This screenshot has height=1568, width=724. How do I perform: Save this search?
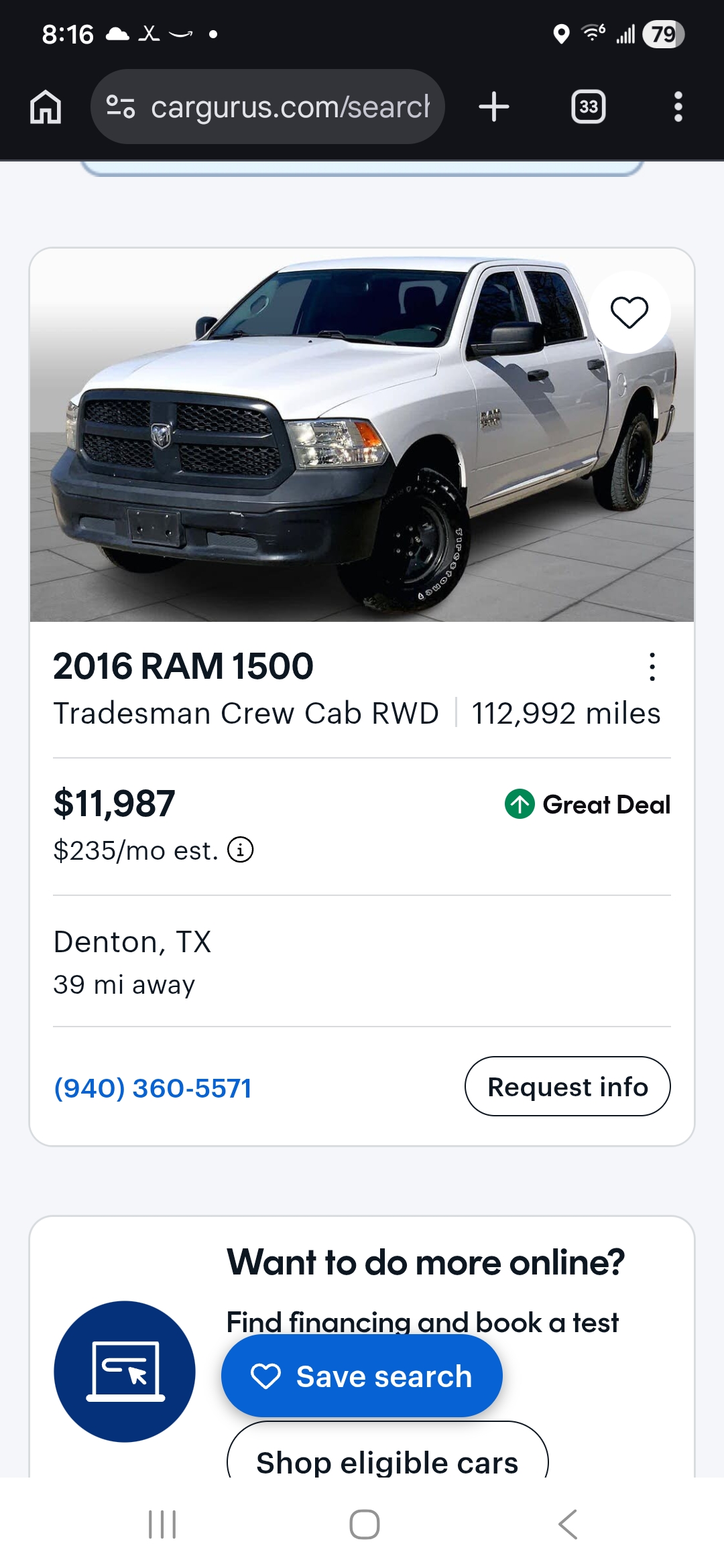362,1376
